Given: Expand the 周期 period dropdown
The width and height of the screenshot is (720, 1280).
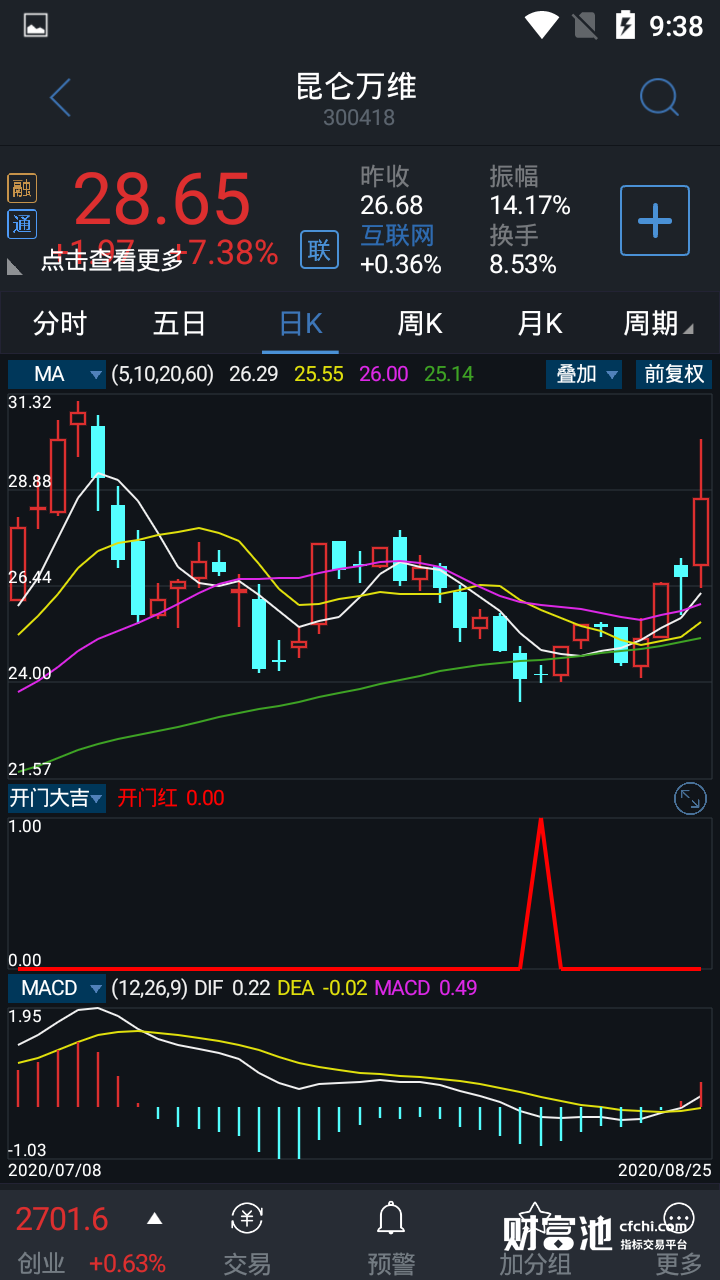Looking at the screenshot, I should (657, 324).
